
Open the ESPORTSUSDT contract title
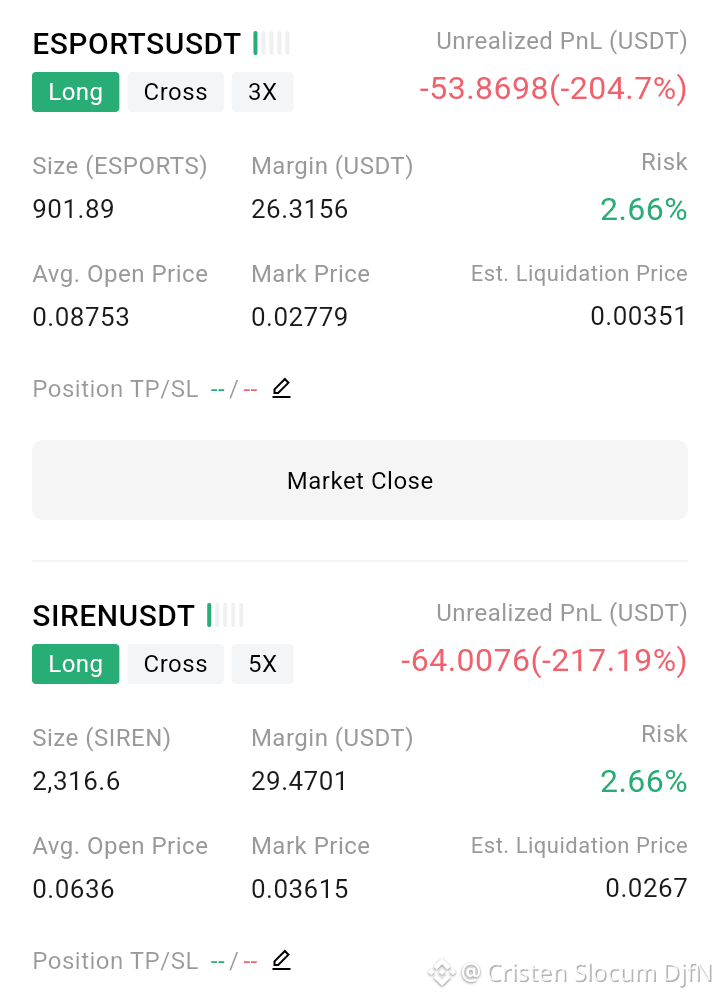pos(137,44)
